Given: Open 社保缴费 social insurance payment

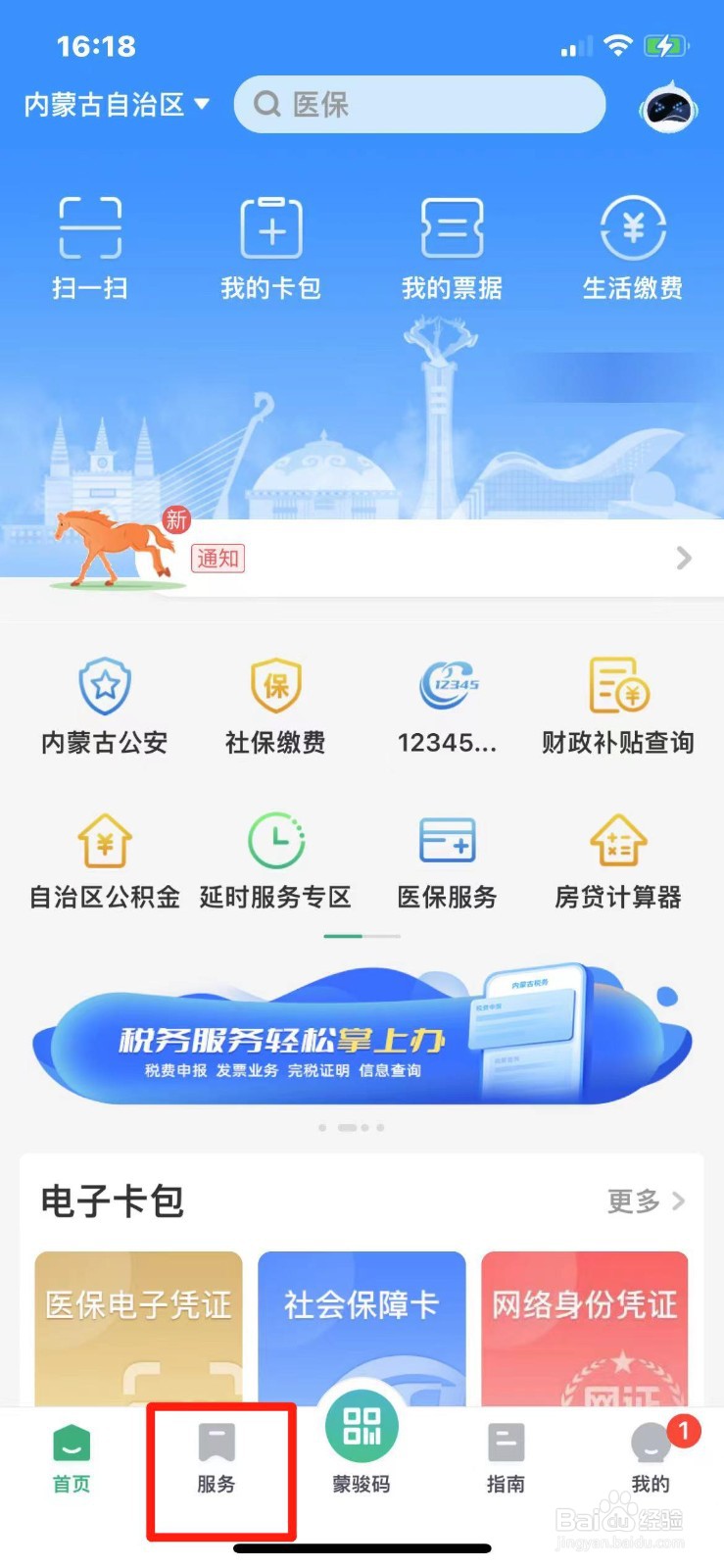Looking at the screenshot, I should [275, 706].
